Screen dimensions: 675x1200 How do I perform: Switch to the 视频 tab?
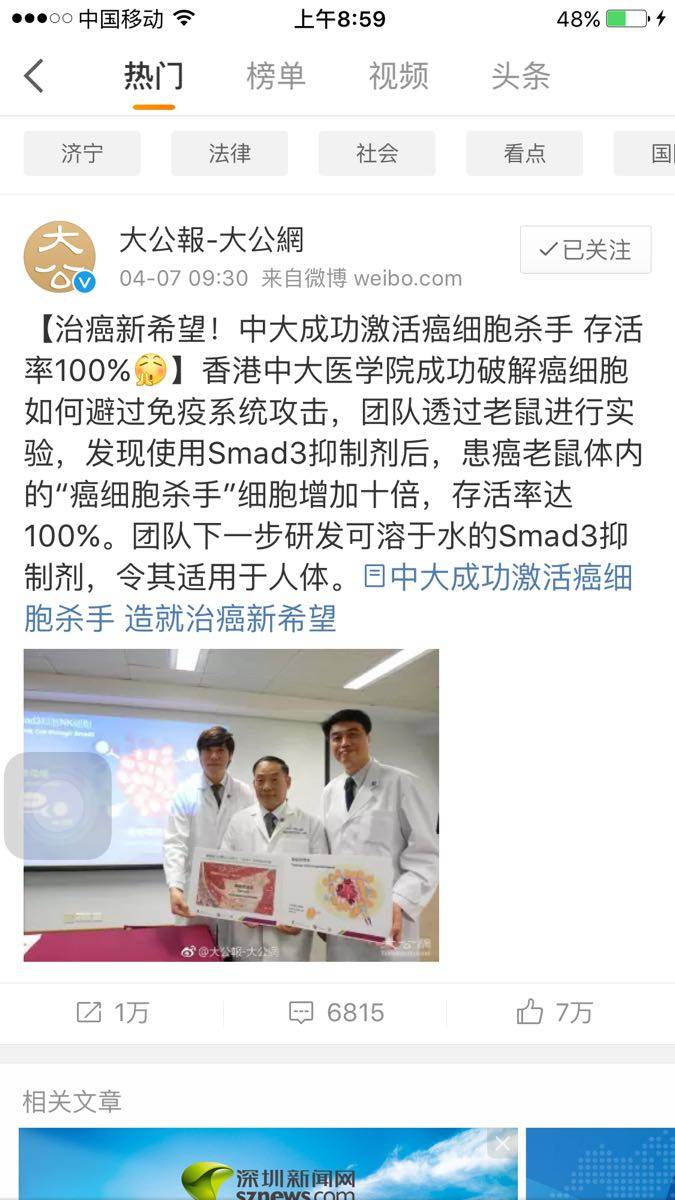click(398, 76)
